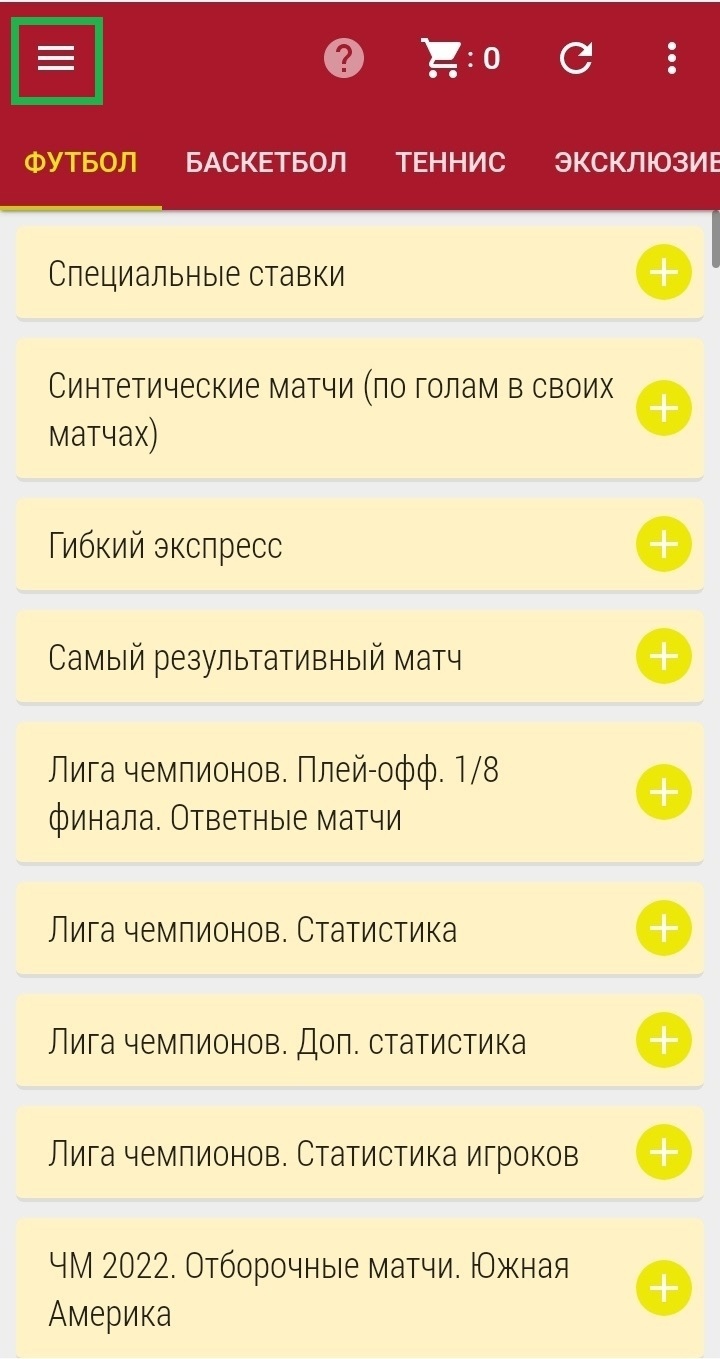
Task: Switch to the ТЕННИС tab
Action: 450,162
